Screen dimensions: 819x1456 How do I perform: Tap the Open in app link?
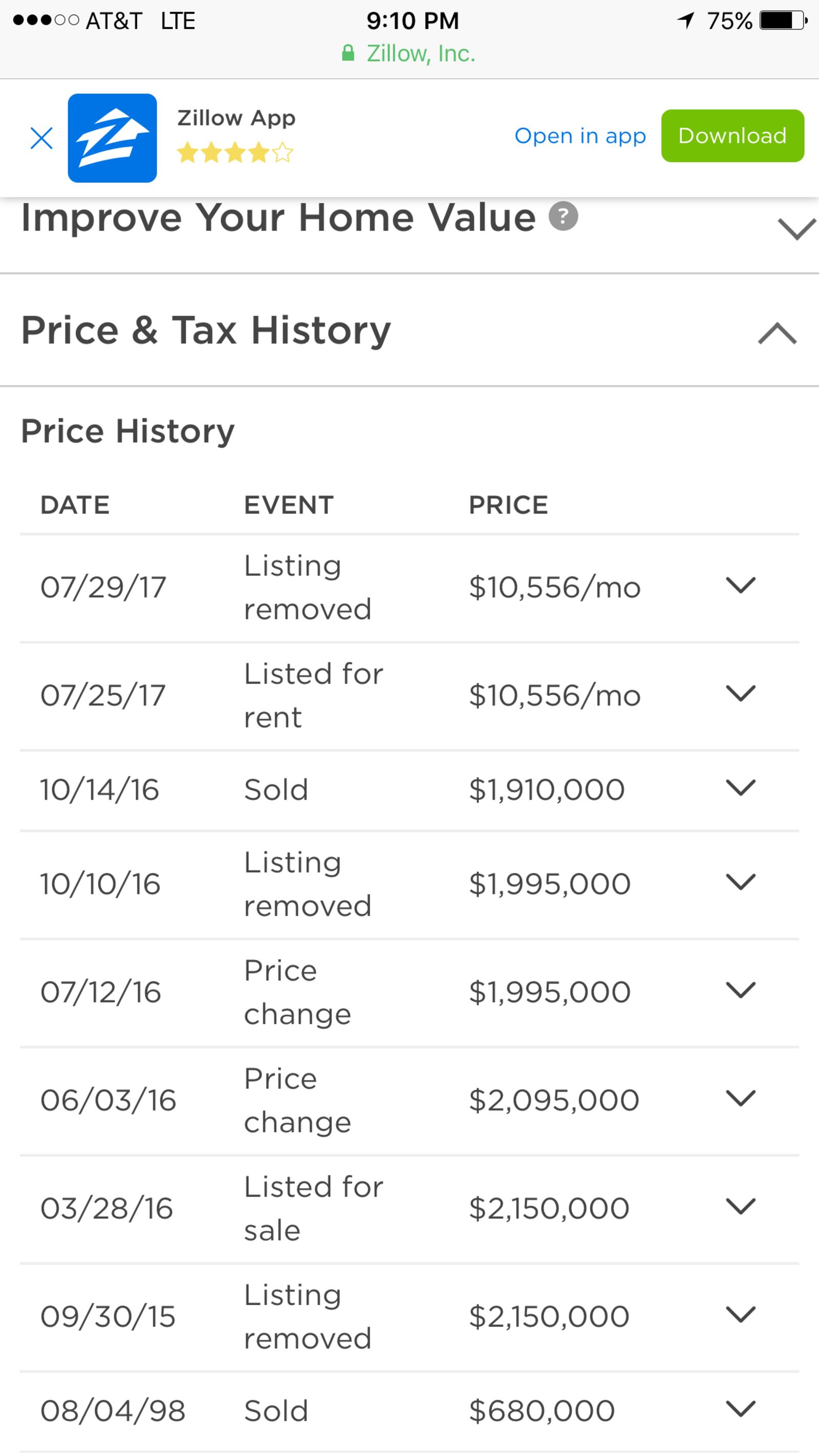[580, 136]
